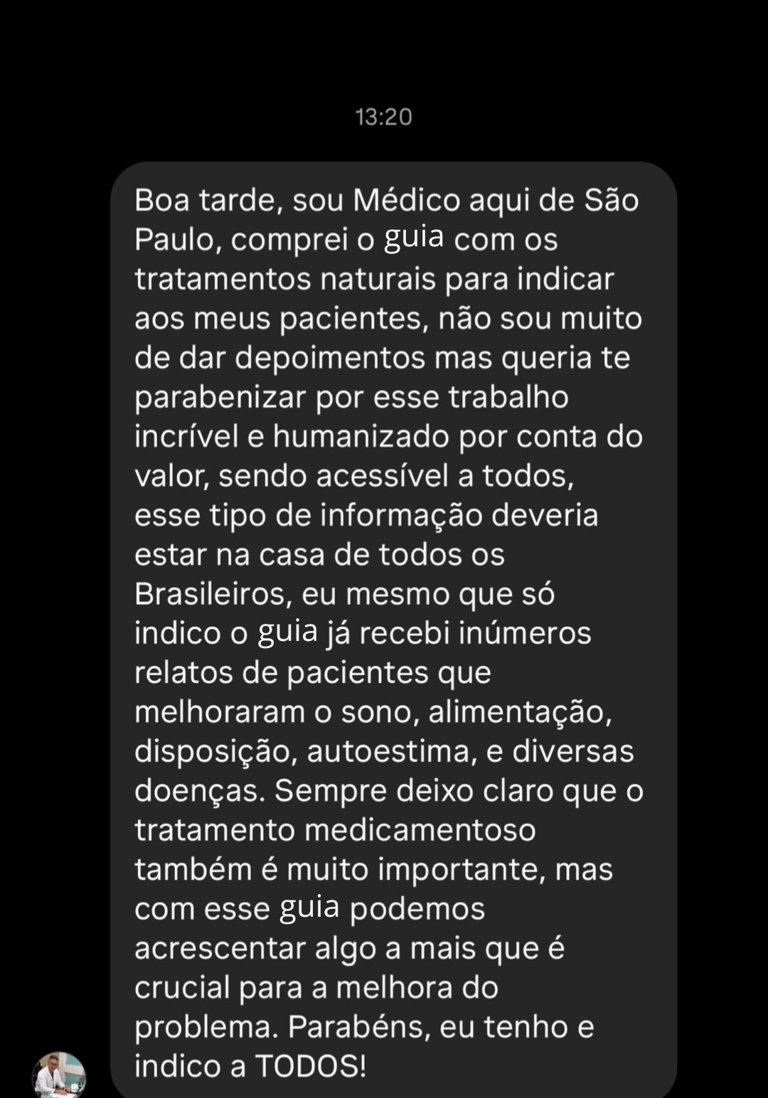Open the sender's profile picture avatar
Image resolution: width=768 pixels, height=1098 pixels.
tap(60, 1074)
